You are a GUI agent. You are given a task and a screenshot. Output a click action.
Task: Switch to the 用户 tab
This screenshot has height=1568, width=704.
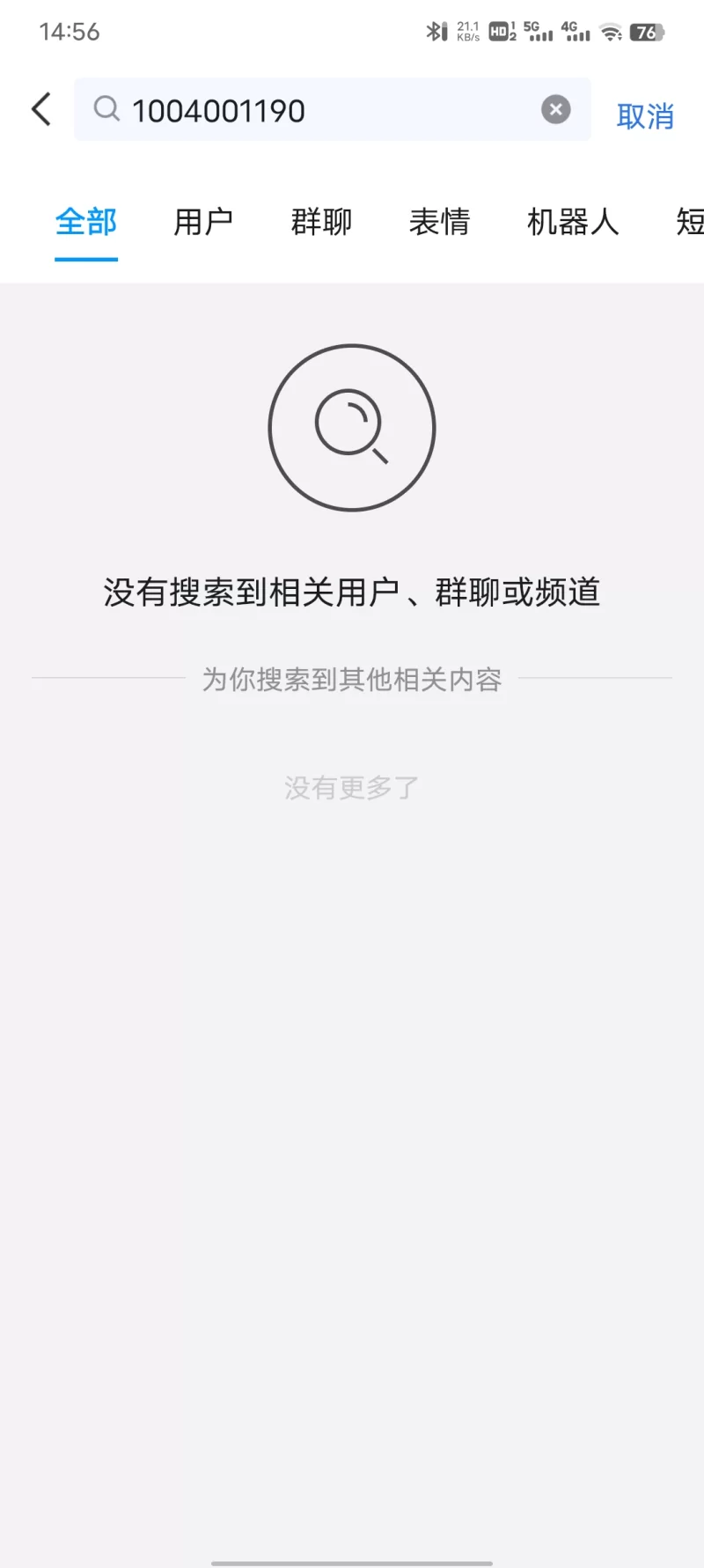coord(203,222)
